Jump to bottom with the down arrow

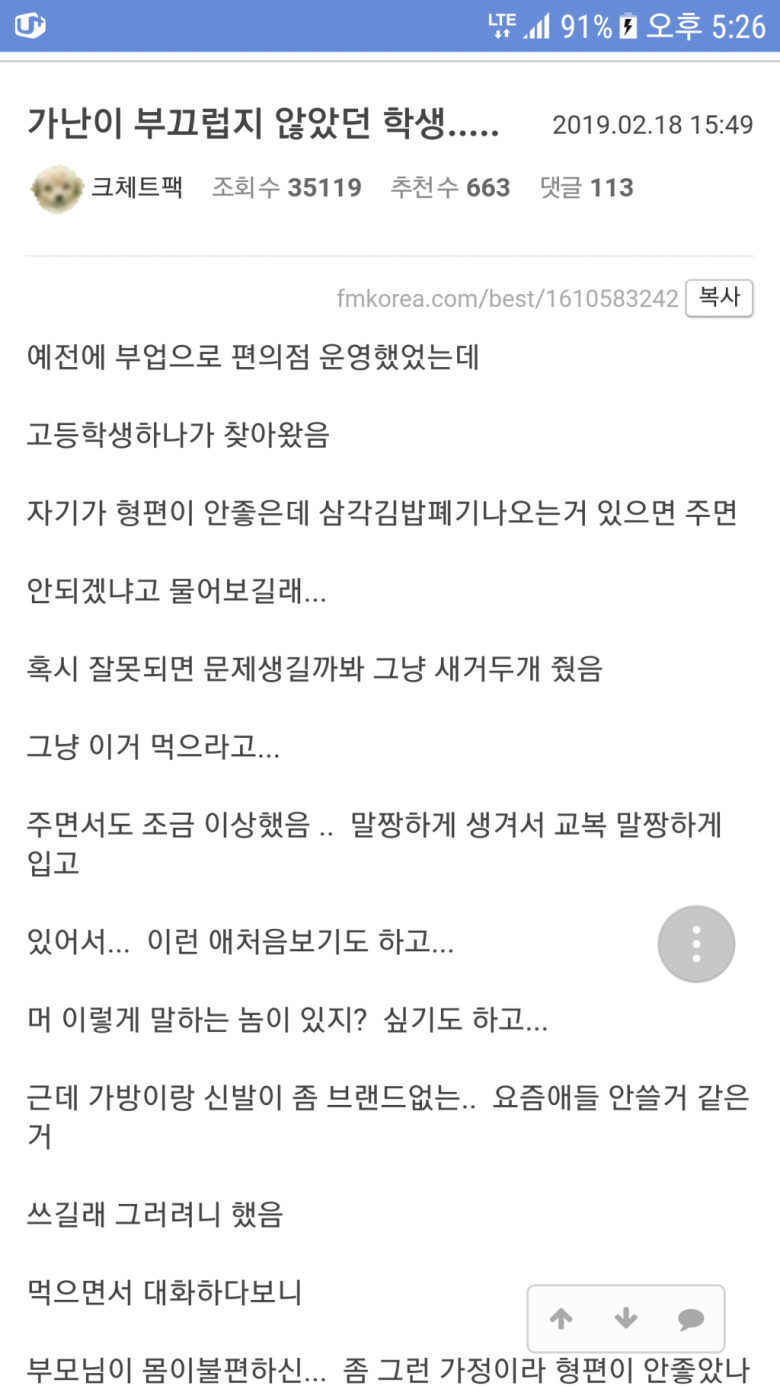click(x=626, y=1319)
